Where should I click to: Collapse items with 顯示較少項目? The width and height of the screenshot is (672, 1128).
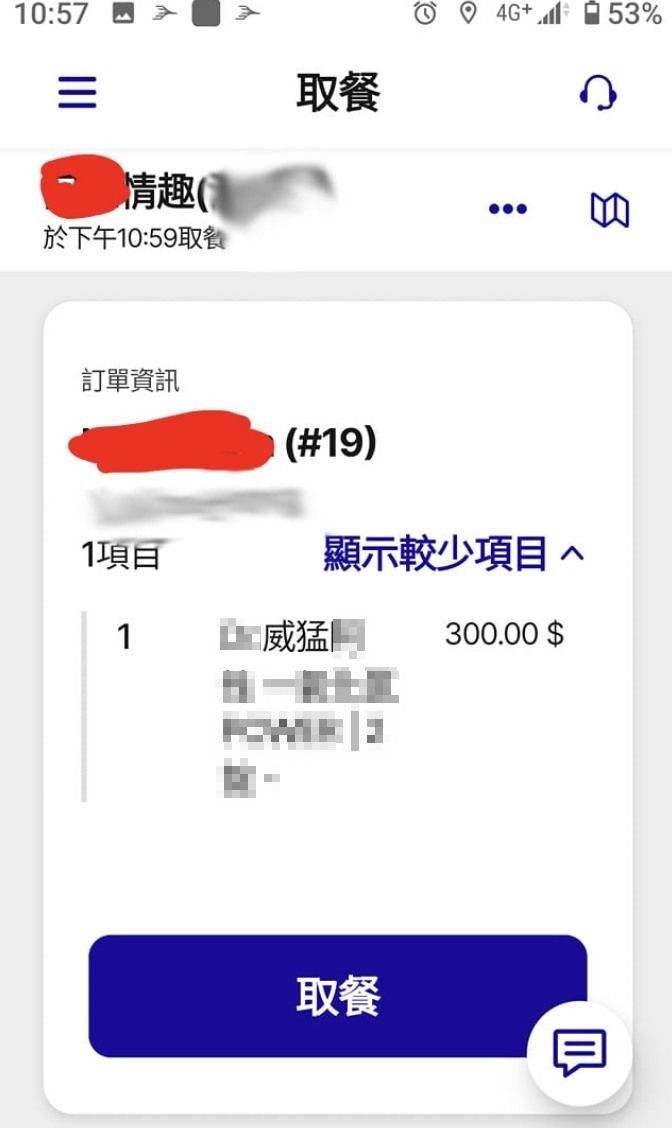point(453,553)
